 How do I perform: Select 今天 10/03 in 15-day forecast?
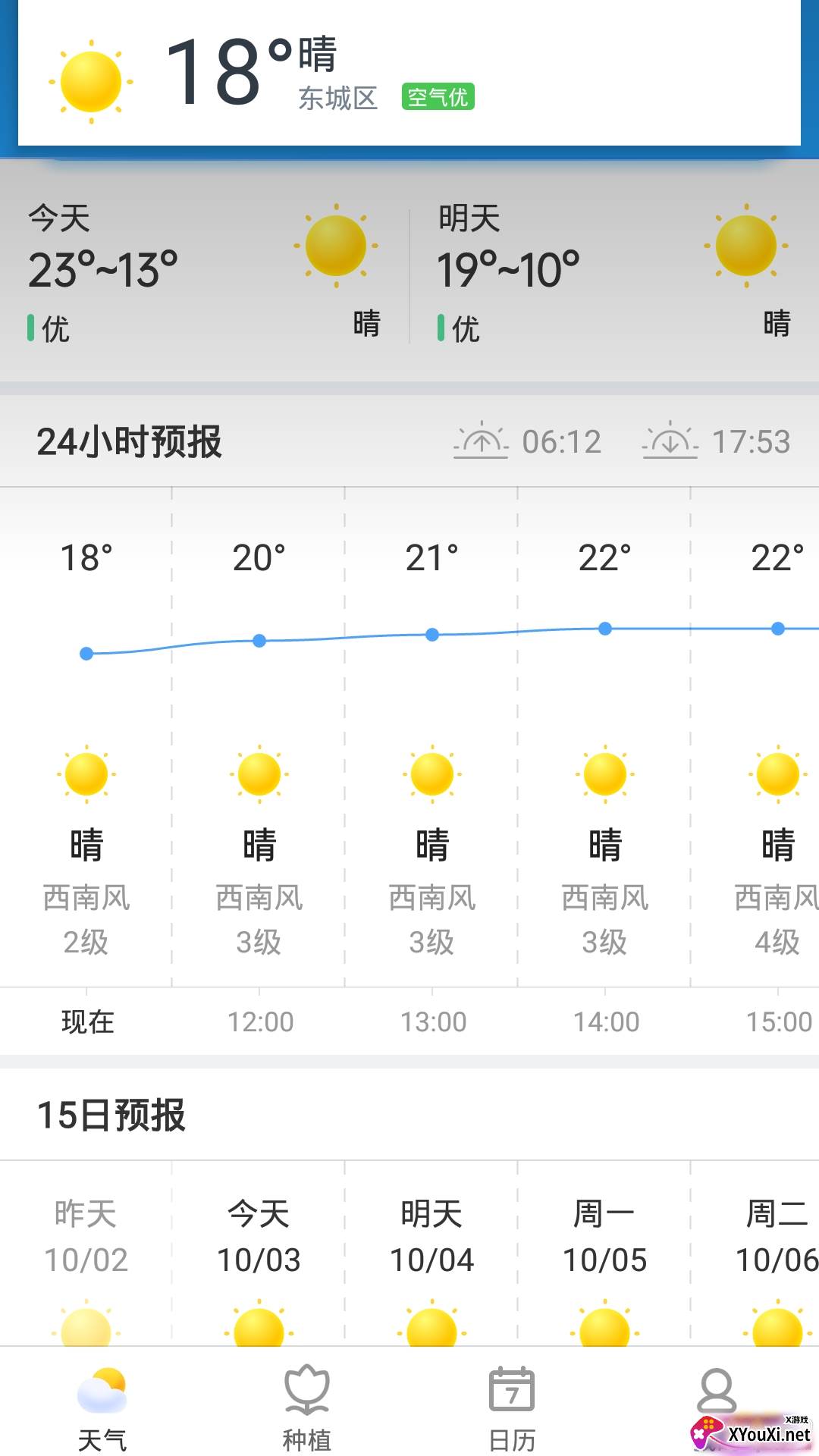[259, 1238]
